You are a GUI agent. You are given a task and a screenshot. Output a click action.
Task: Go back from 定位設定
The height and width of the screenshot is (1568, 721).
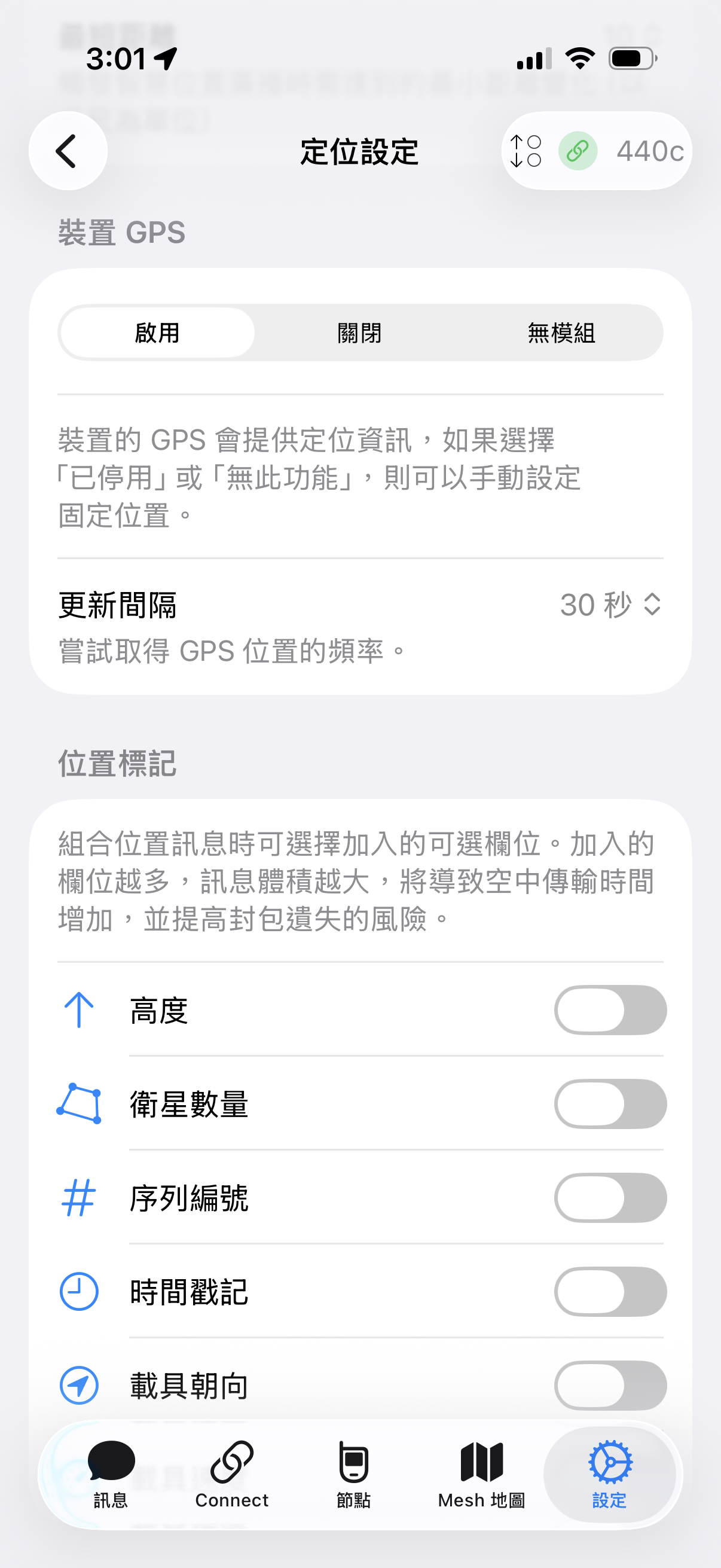pos(68,151)
